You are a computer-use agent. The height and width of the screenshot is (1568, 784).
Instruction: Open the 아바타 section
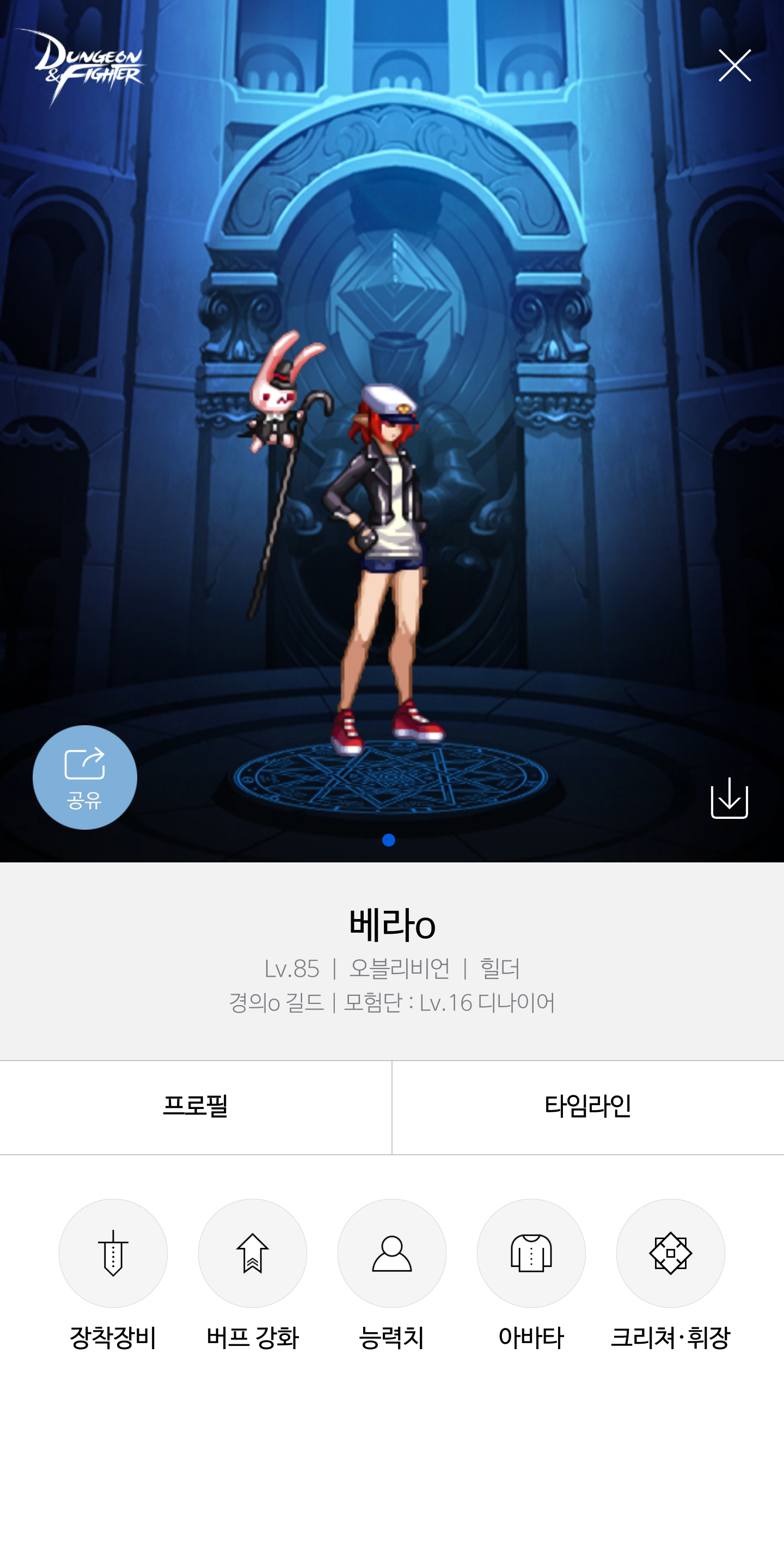click(531, 1253)
